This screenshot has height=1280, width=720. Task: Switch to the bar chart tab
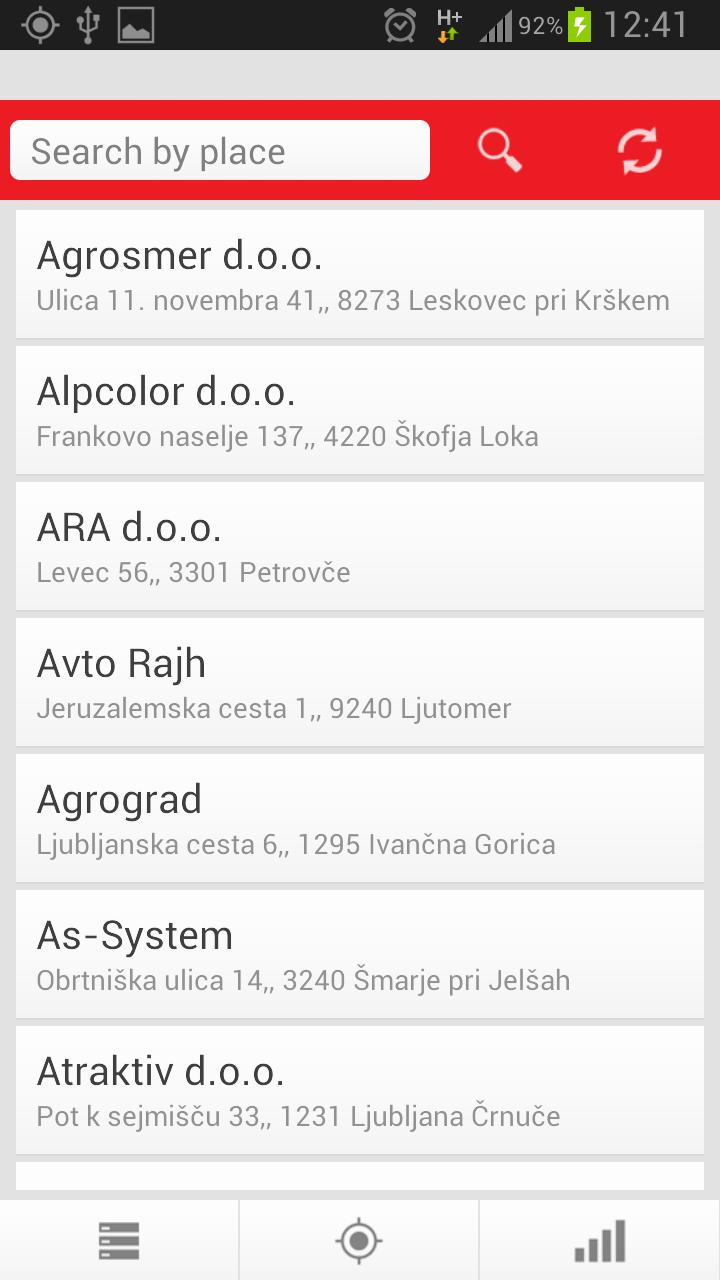coord(600,1241)
